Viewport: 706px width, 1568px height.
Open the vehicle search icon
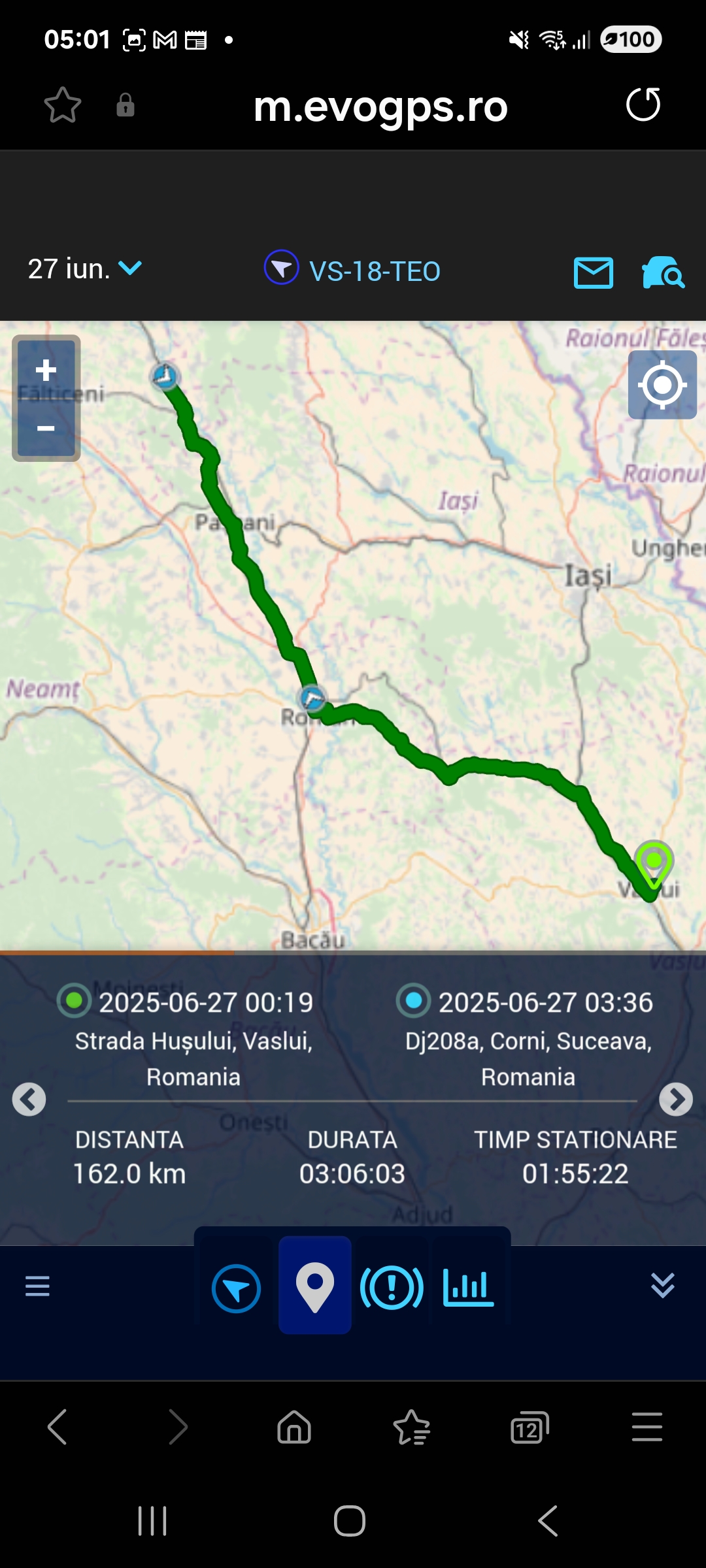click(x=663, y=272)
